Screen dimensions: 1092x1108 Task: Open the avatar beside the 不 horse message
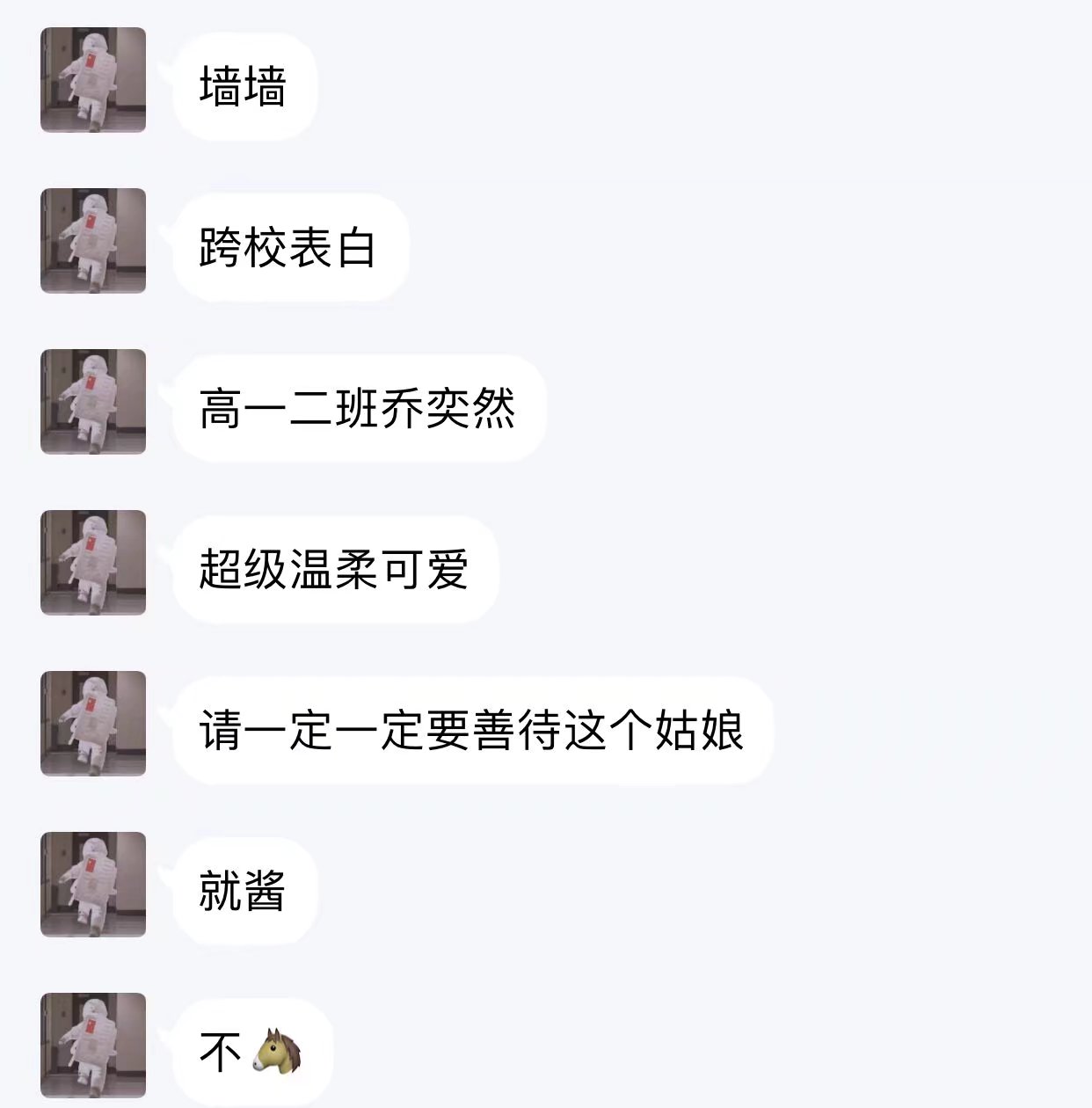click(x=93, y=1046)
